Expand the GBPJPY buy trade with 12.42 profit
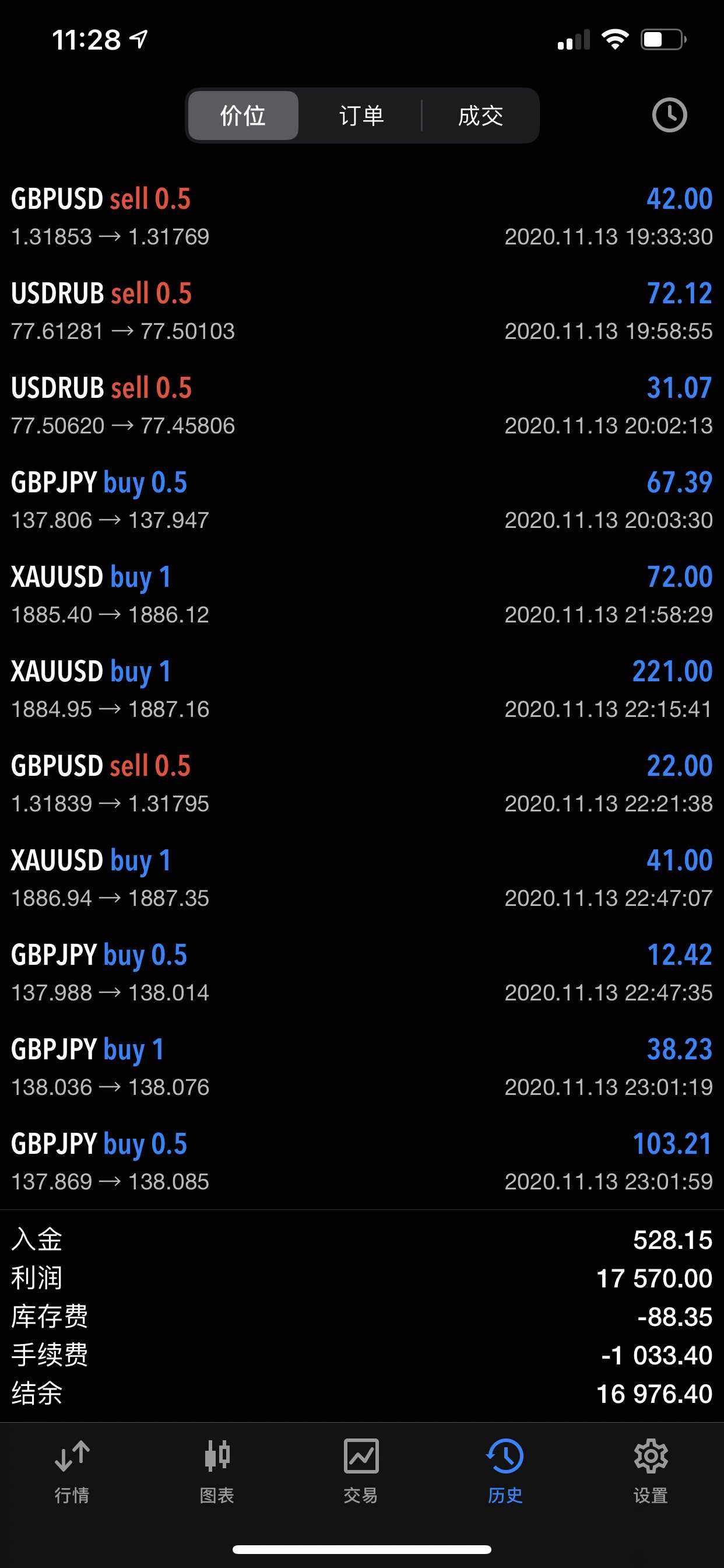This screenshot has height=1568, width=724. click(362, 972)
